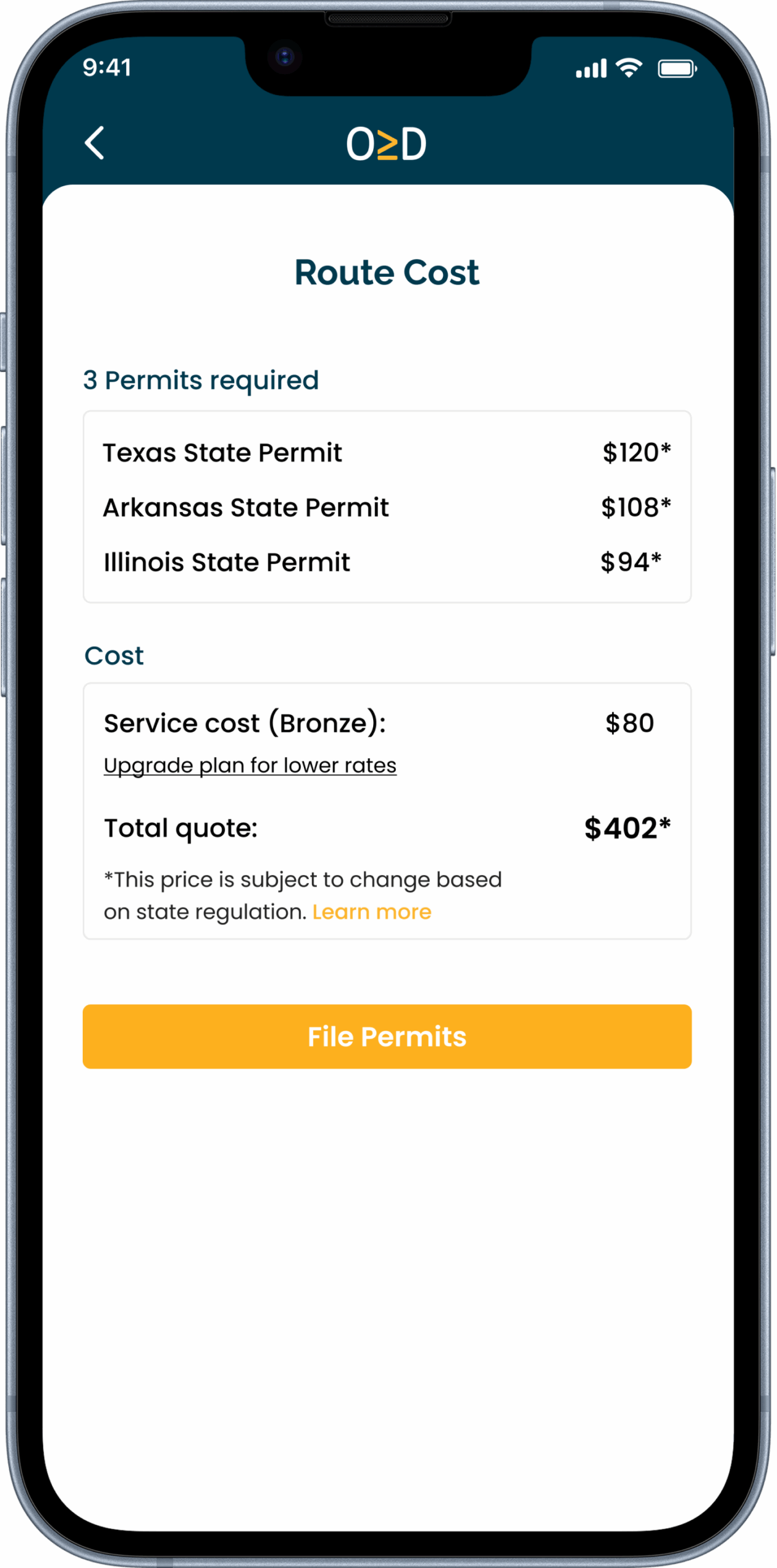Tap the O≥D logo in the header

coord(386,144)
